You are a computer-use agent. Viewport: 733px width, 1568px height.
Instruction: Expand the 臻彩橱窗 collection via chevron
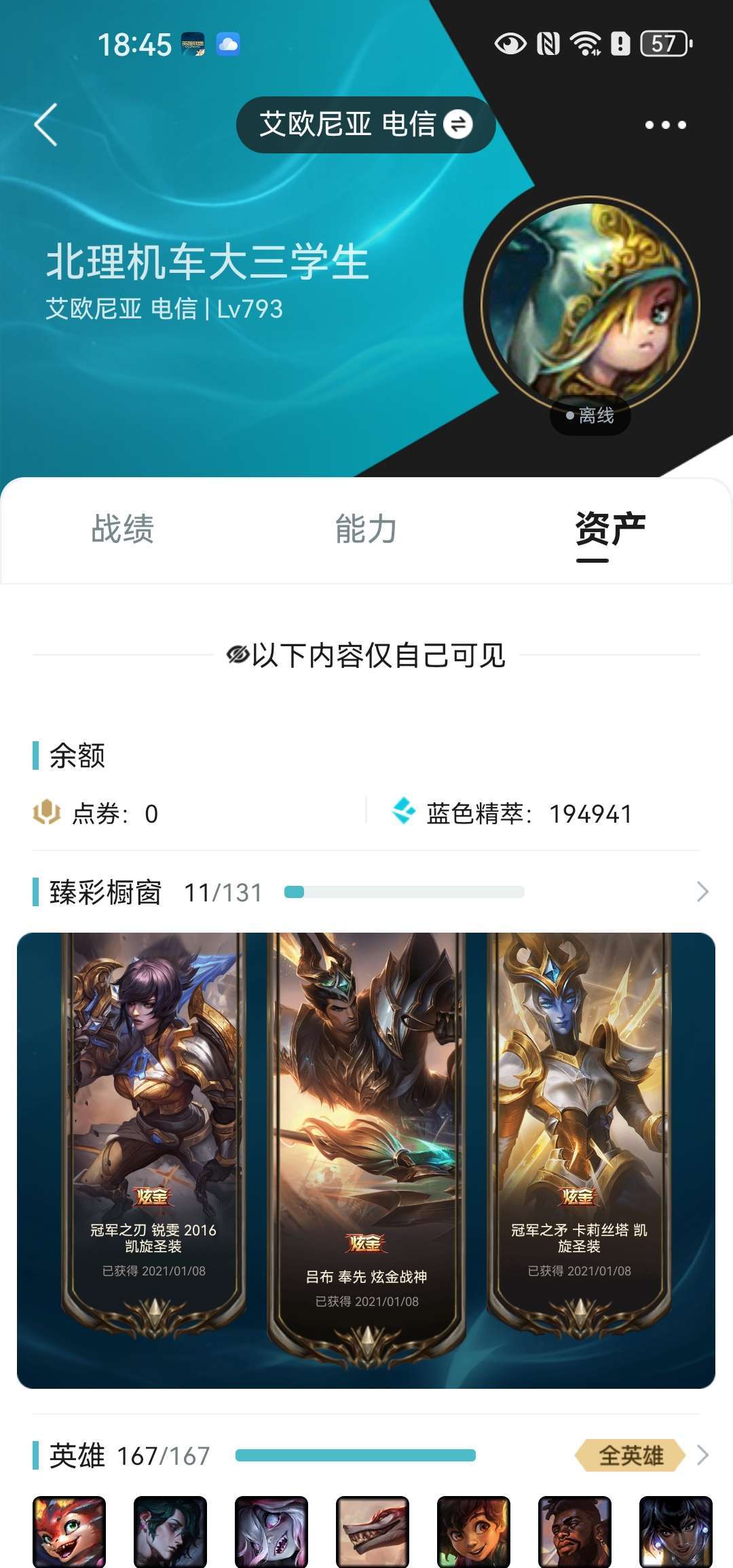pyautogui.click(x=702, y=892)
